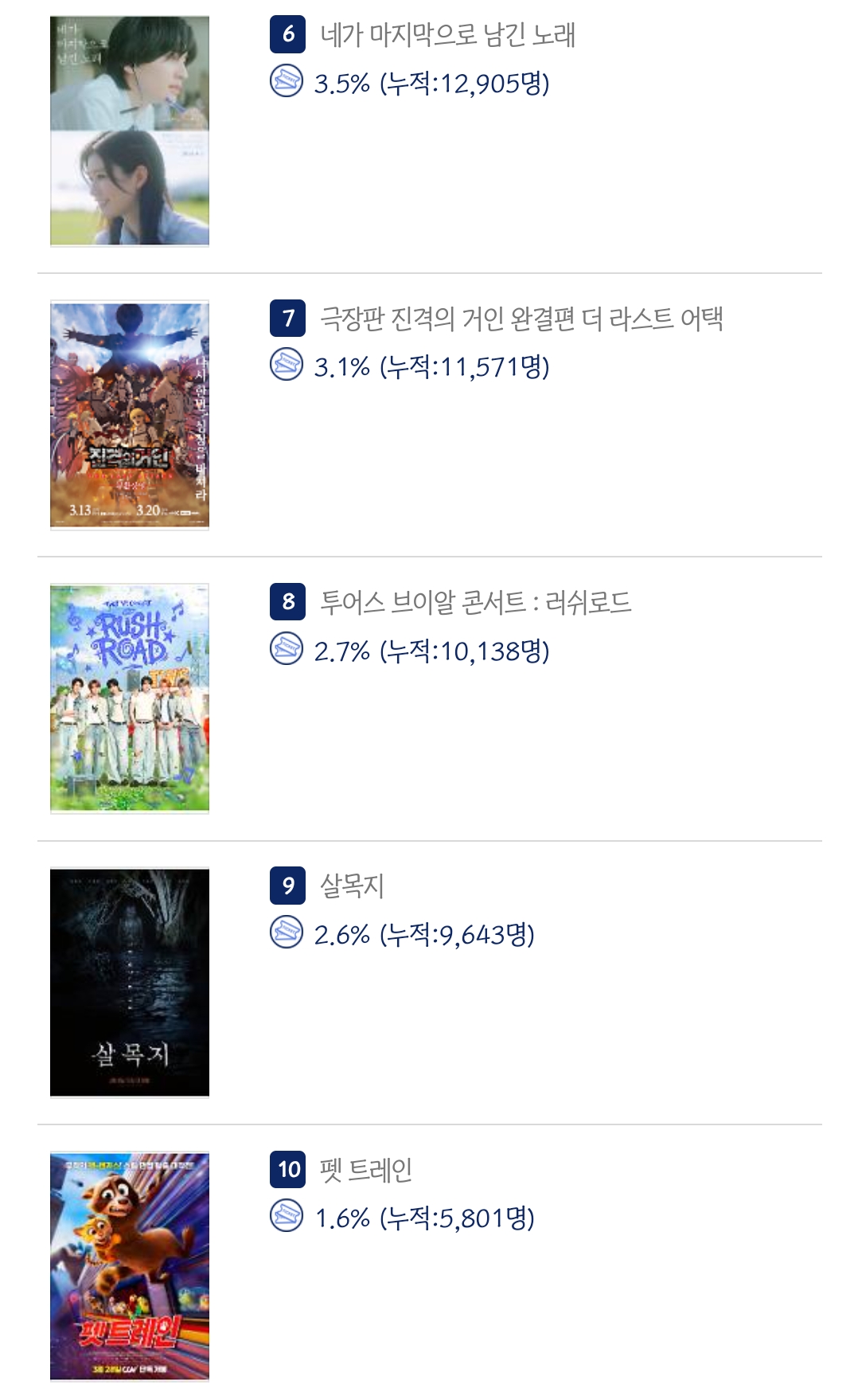The height and width of the screenshot is (1400, 858).
Task: Open the 투어스 브이알 콘서트 : 러쉬로드 poster
Action: tap(130, 698)
